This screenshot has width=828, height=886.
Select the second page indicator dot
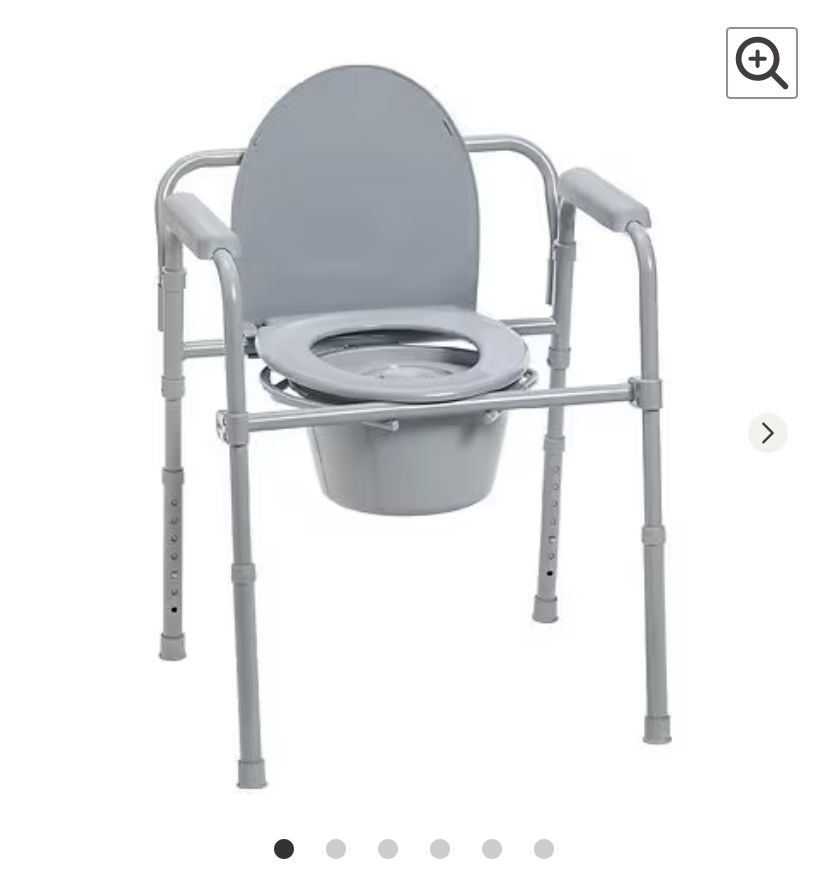click(336, 849)
